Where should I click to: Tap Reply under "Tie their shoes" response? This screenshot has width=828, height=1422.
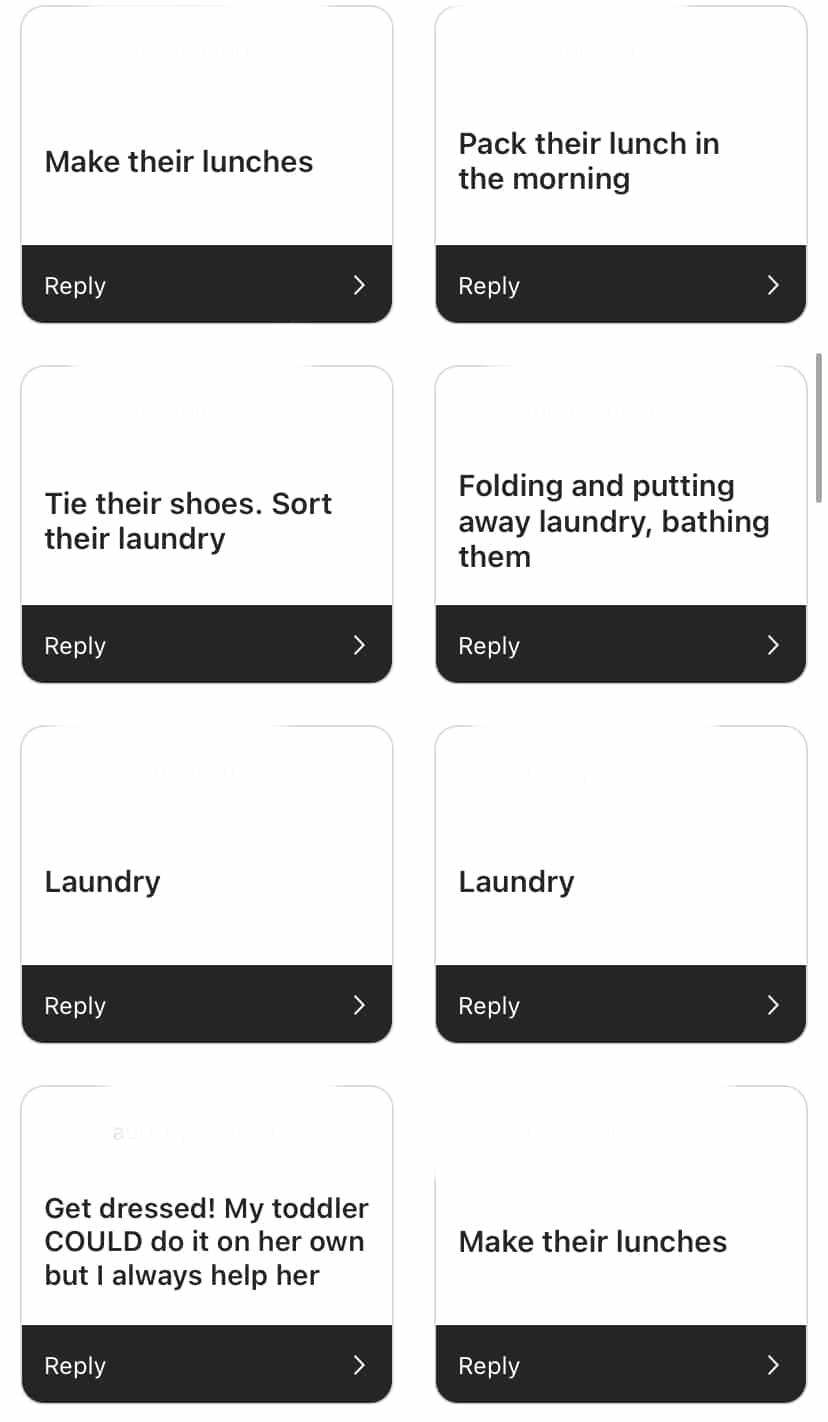206,645
